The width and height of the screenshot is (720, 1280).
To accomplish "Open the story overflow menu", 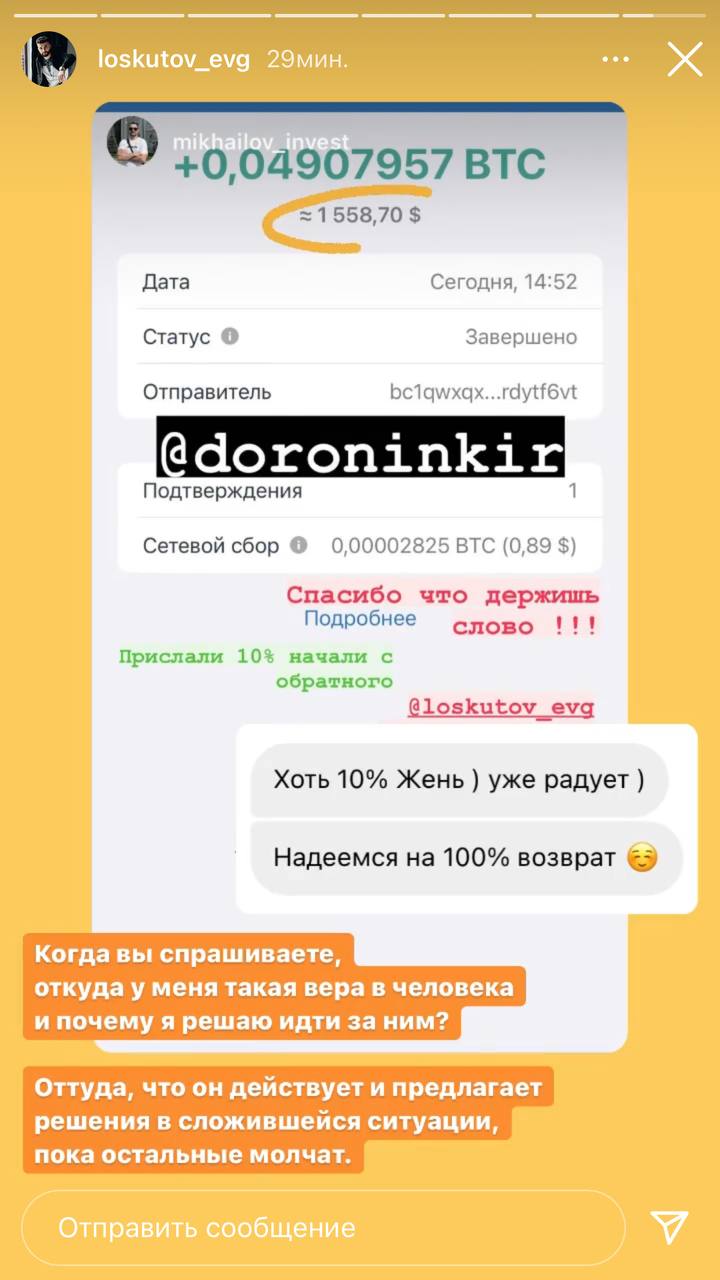I will (615, 60).
